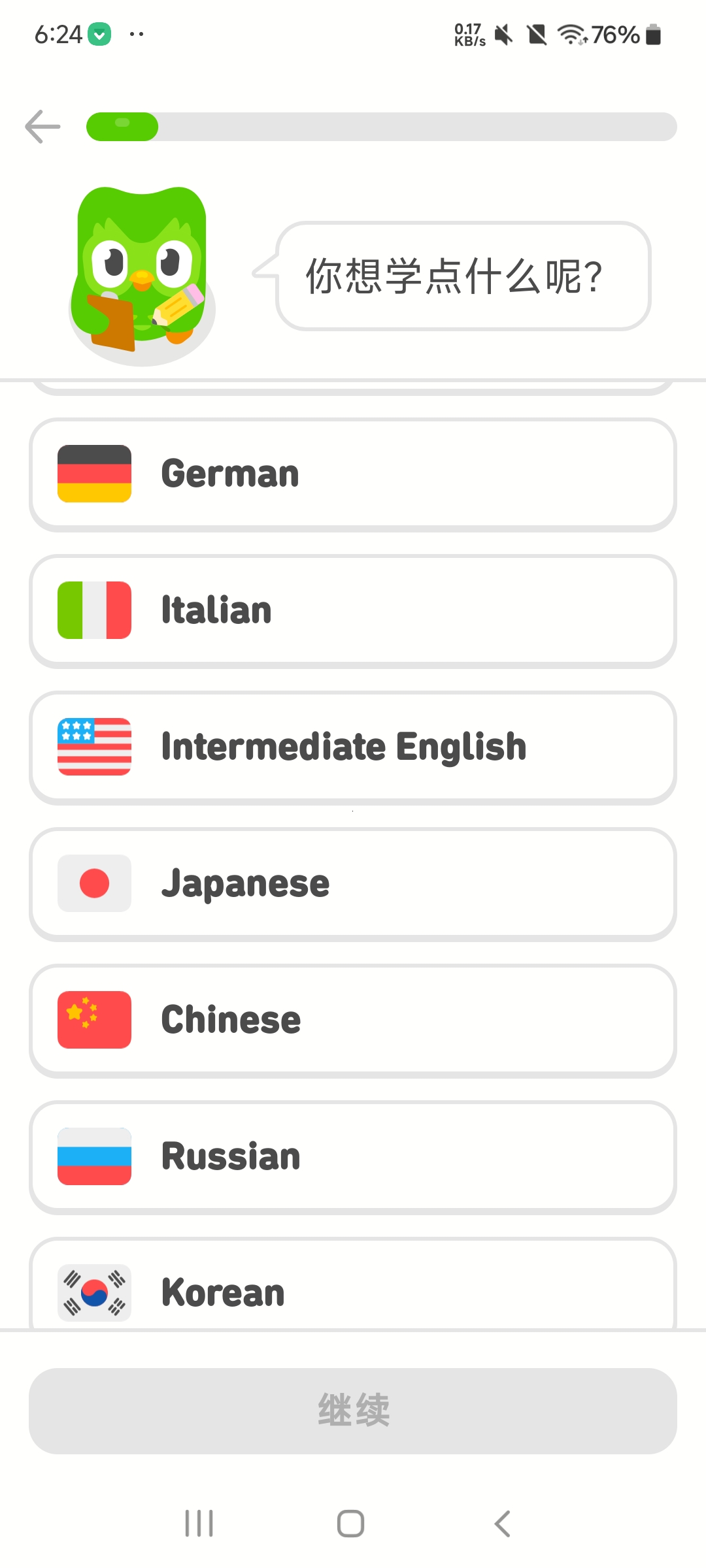Choose Chinese as language to learn
The height and width of the screenshot is (1568, 706).
(x=353, y=1021)
